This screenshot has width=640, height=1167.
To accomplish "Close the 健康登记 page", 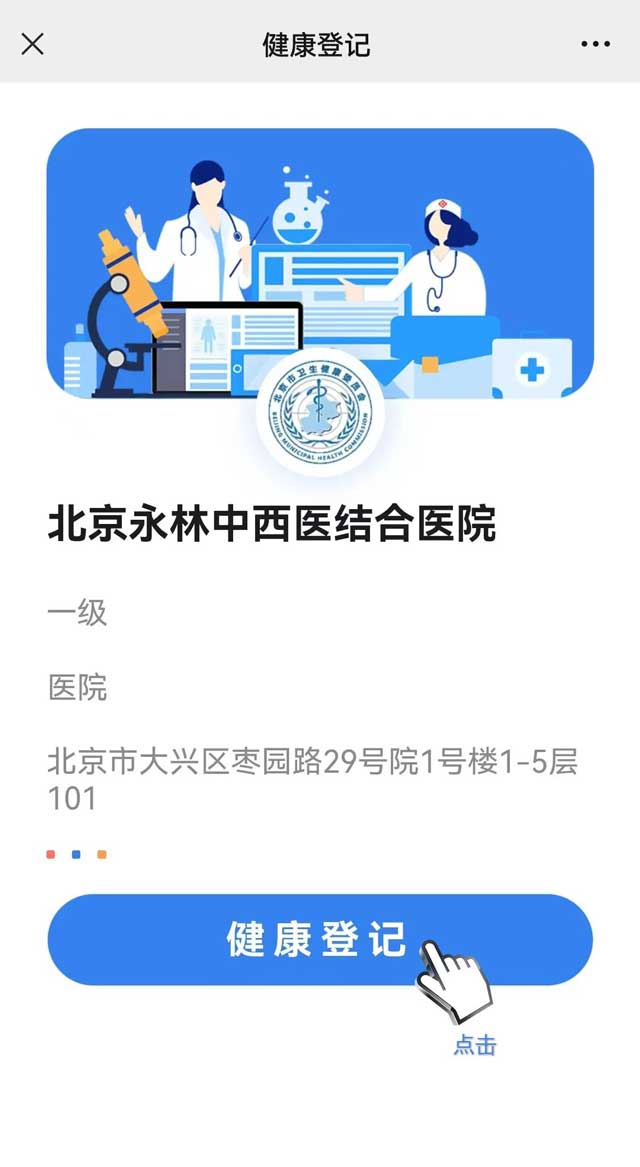I will (33, 44).
